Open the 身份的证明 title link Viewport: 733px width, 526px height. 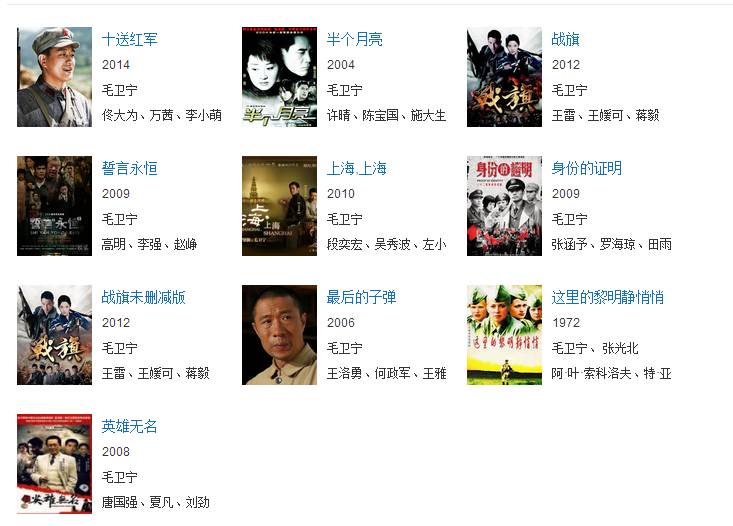coord(586,168)
